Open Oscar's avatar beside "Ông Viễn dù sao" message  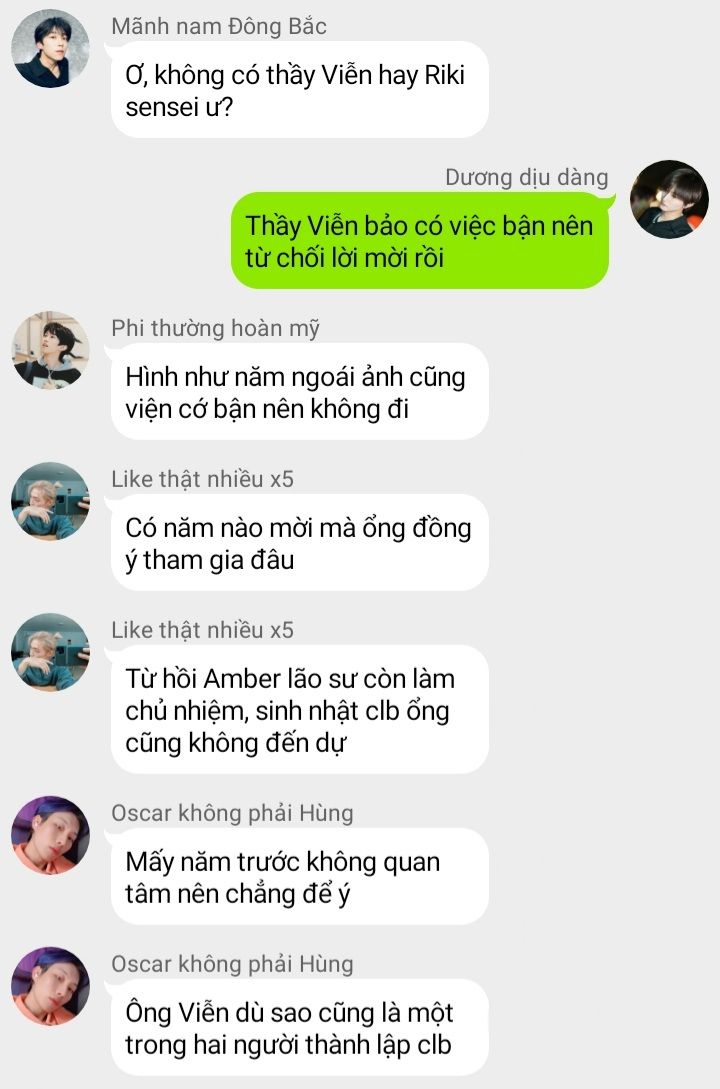[51, 986]
